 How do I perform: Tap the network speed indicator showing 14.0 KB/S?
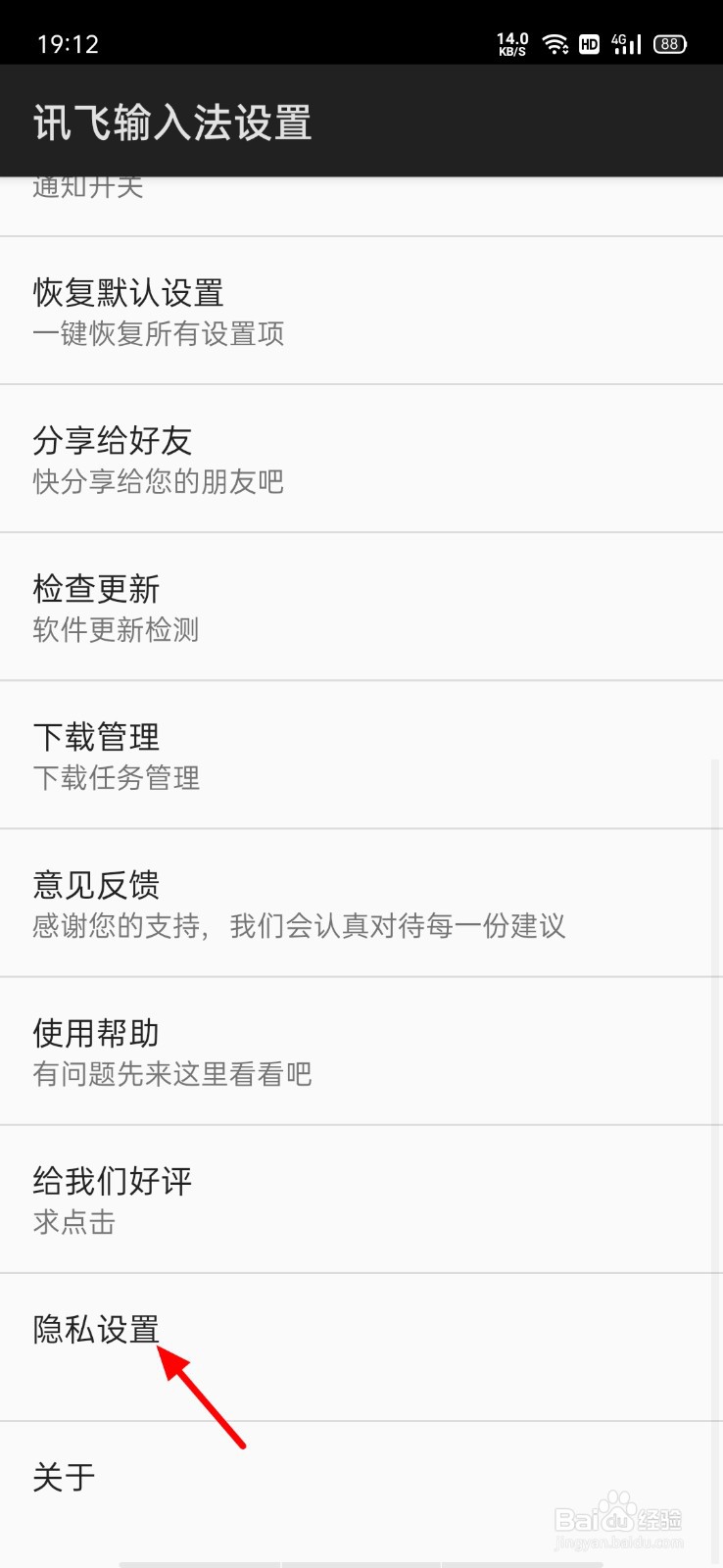(x=513, y=44)
